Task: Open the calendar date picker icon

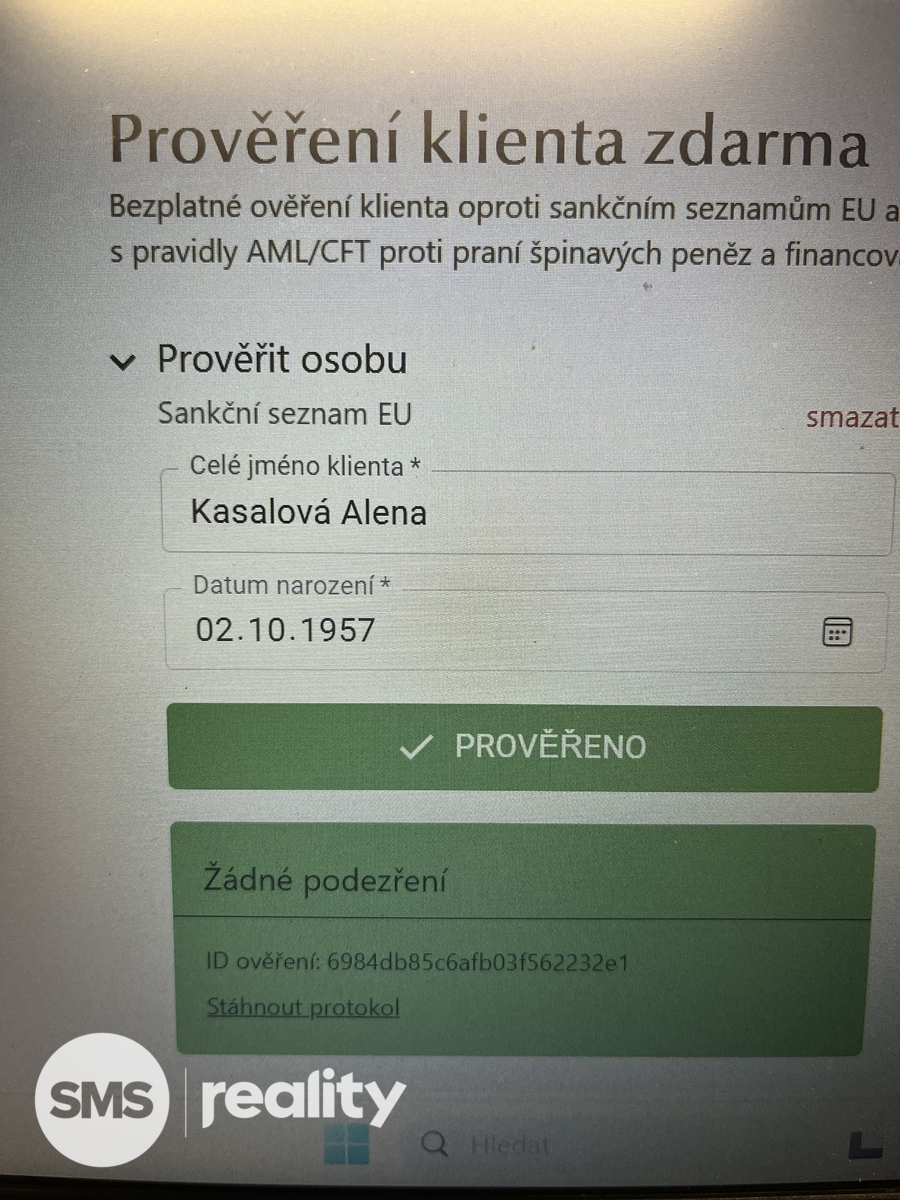Action: click(837, 631)
